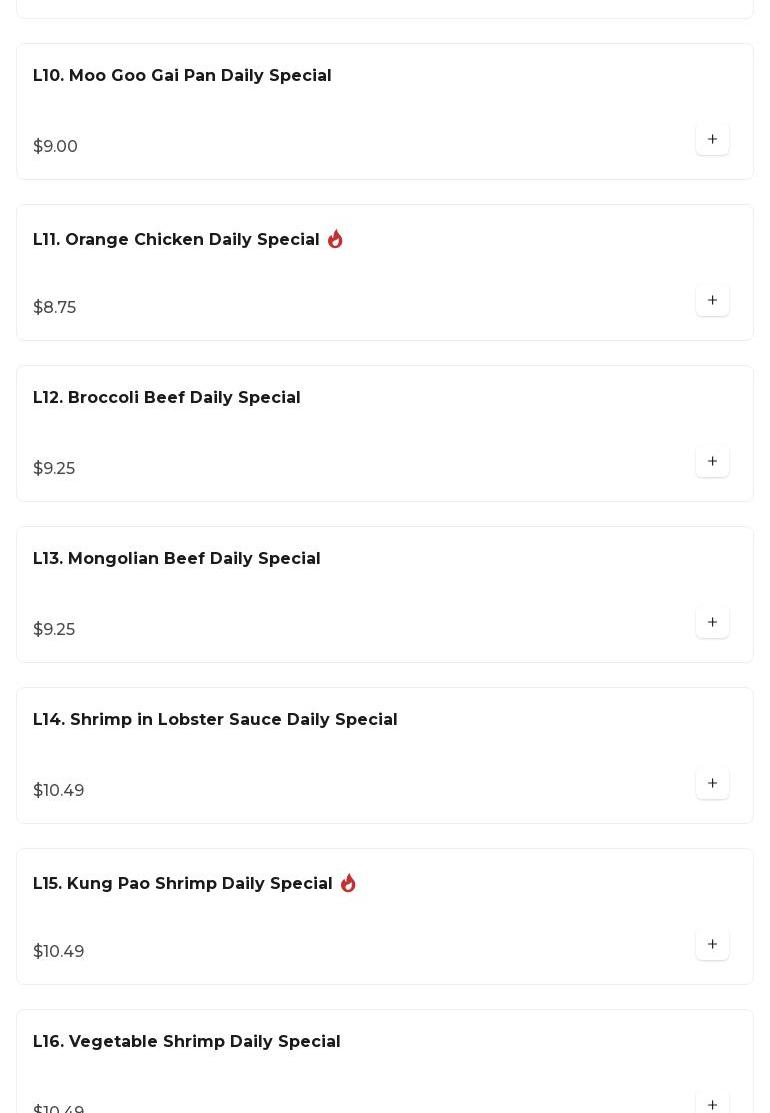View L14 Shrimp in Lobster Sauce details
770x1113 pixels.
(x=215, y=720)
